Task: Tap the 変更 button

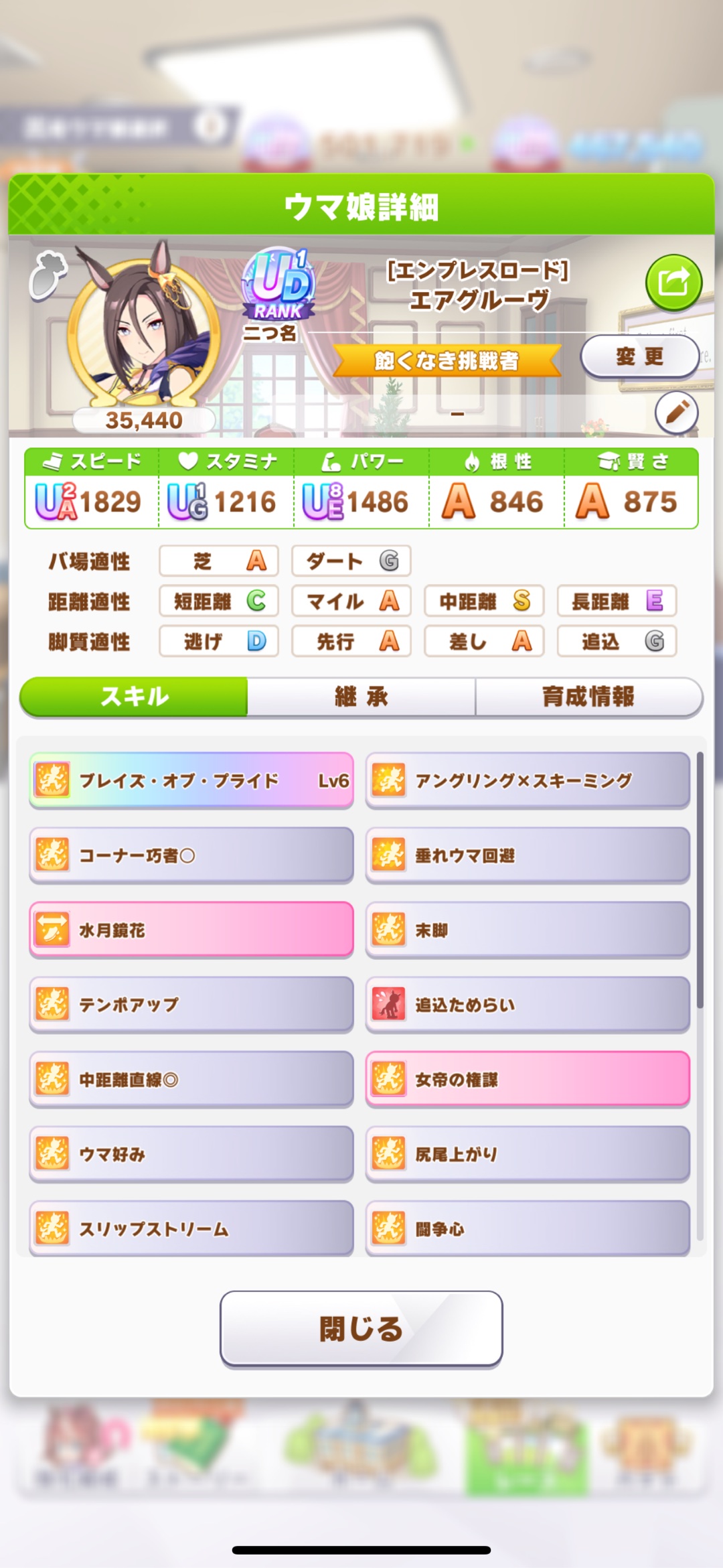Action: tap(639, 357)
